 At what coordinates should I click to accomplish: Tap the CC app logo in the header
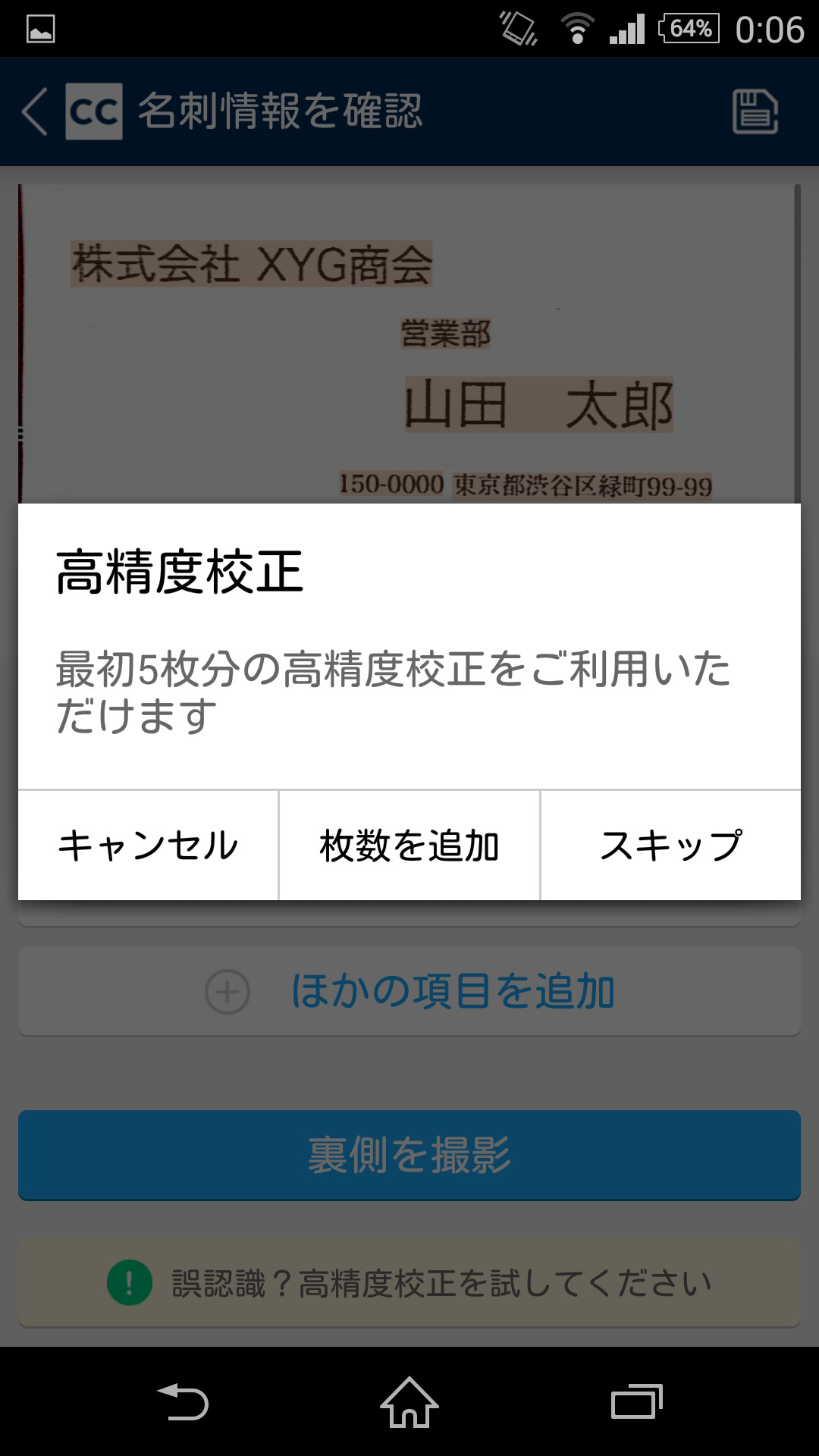click(x=94, y=112)
